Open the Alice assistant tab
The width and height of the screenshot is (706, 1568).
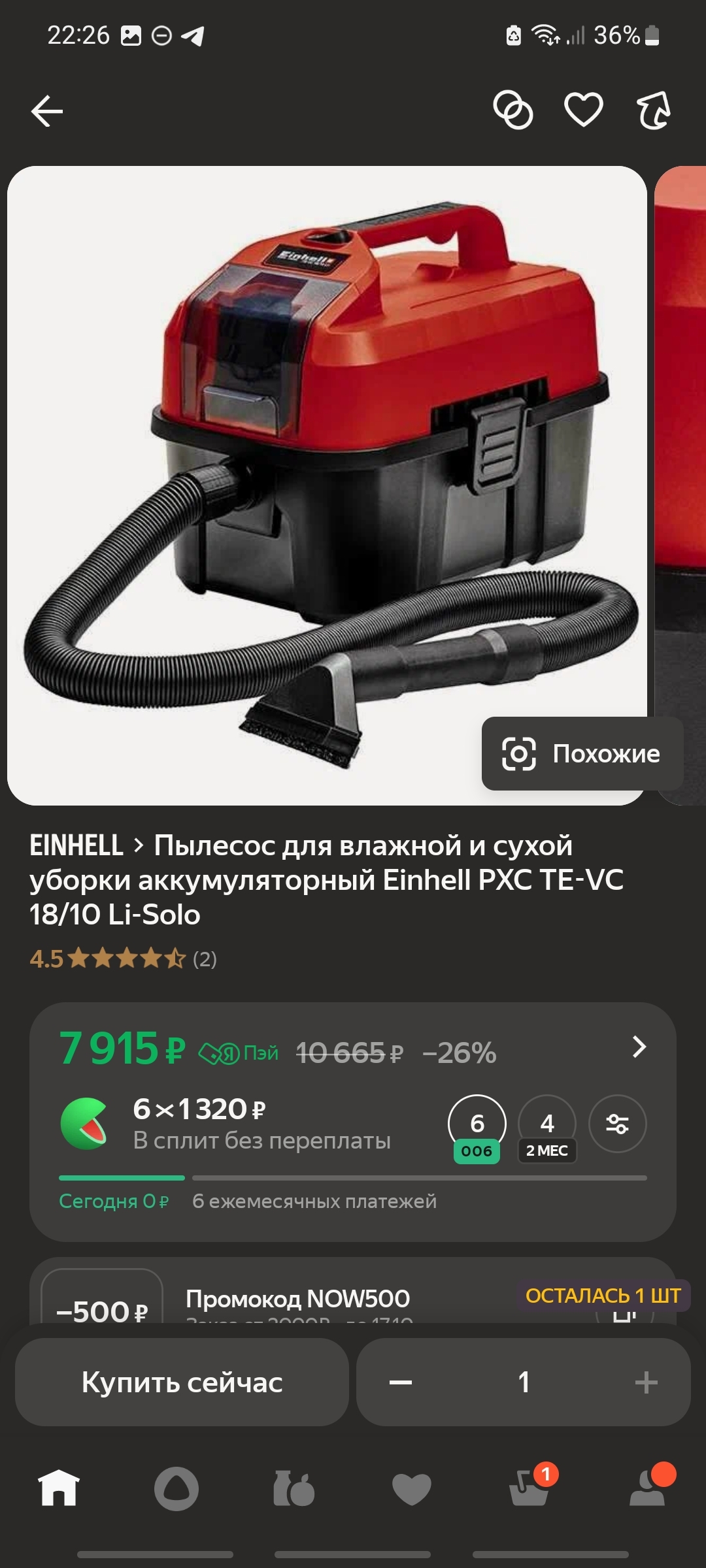point(176,1488)
